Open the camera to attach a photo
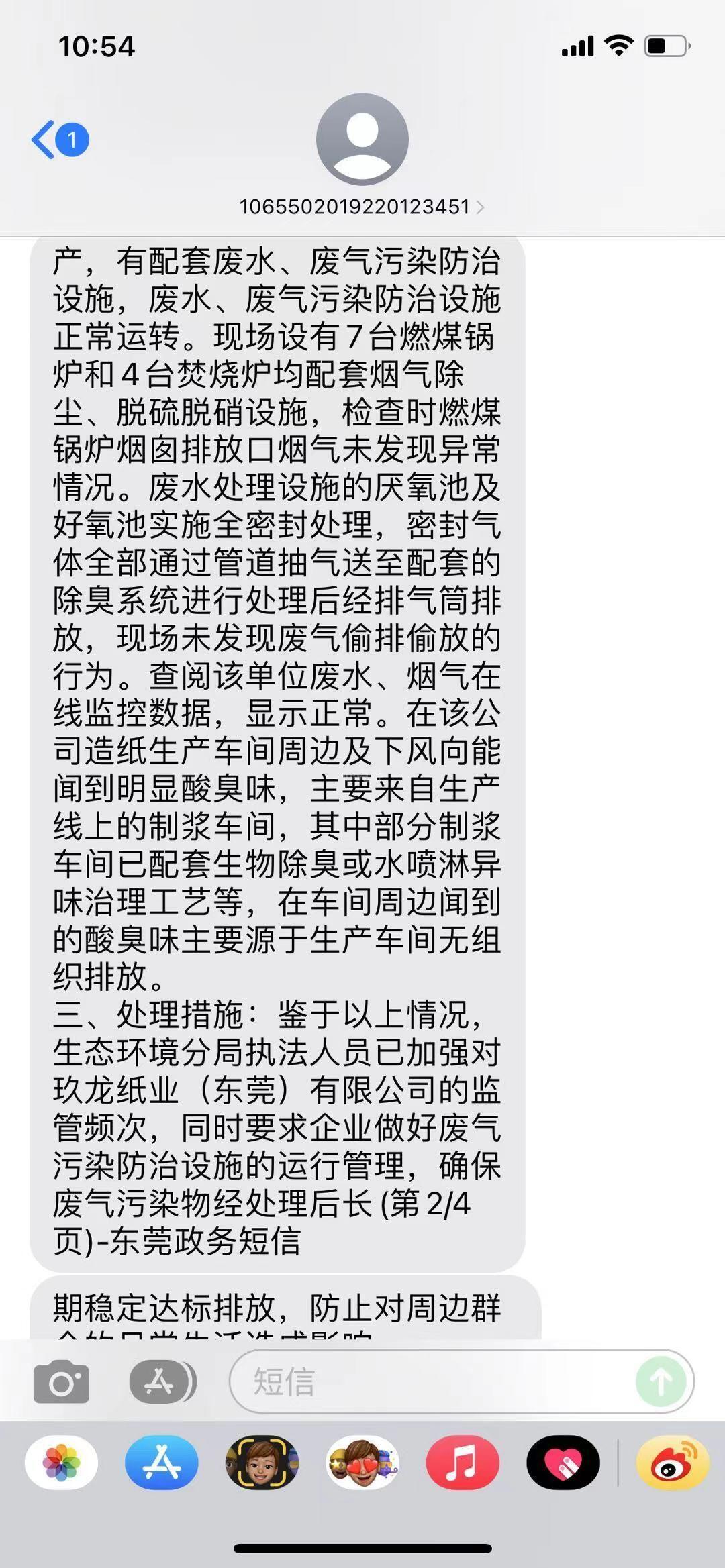 click(x=61, y=1382)
